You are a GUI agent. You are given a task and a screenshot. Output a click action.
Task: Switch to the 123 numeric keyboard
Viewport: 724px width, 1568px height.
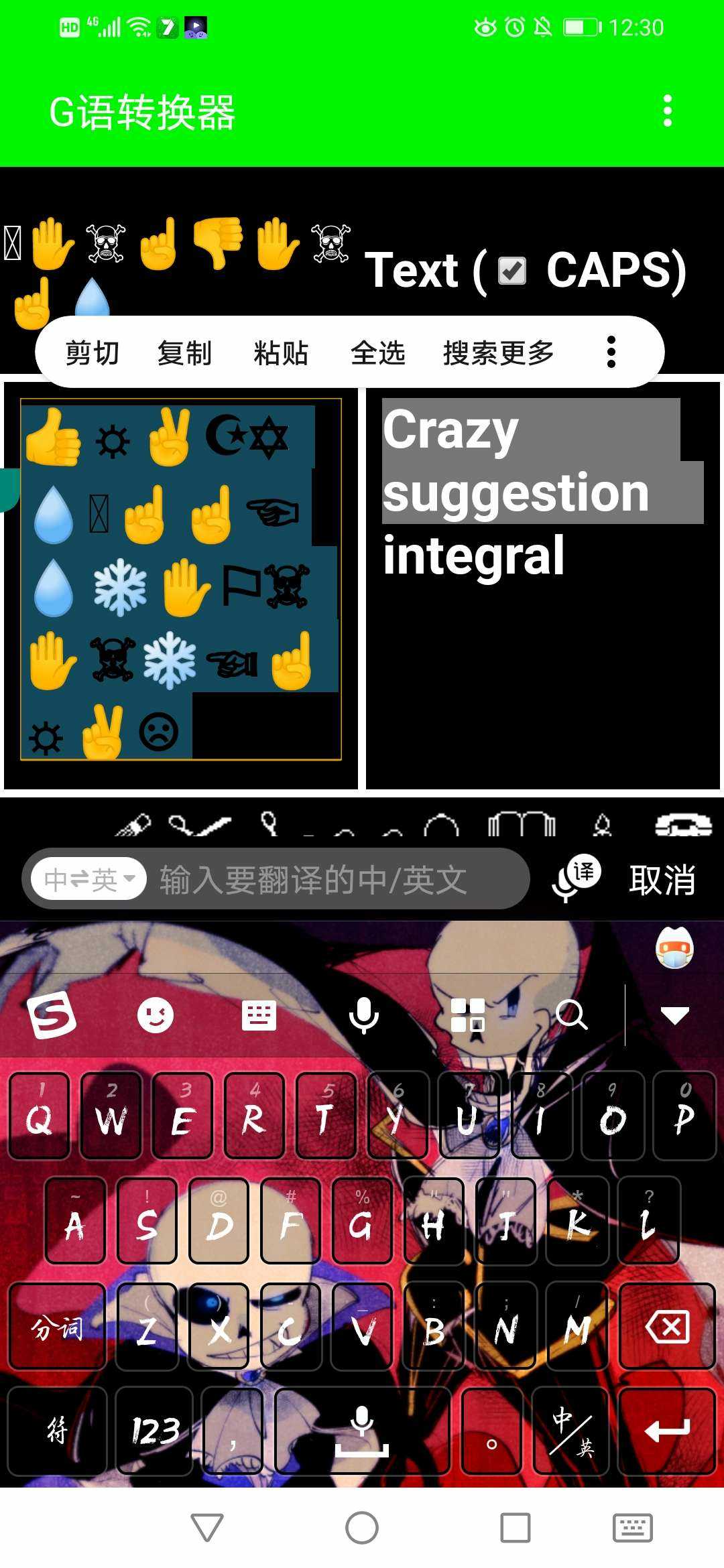coord(155,1431)
